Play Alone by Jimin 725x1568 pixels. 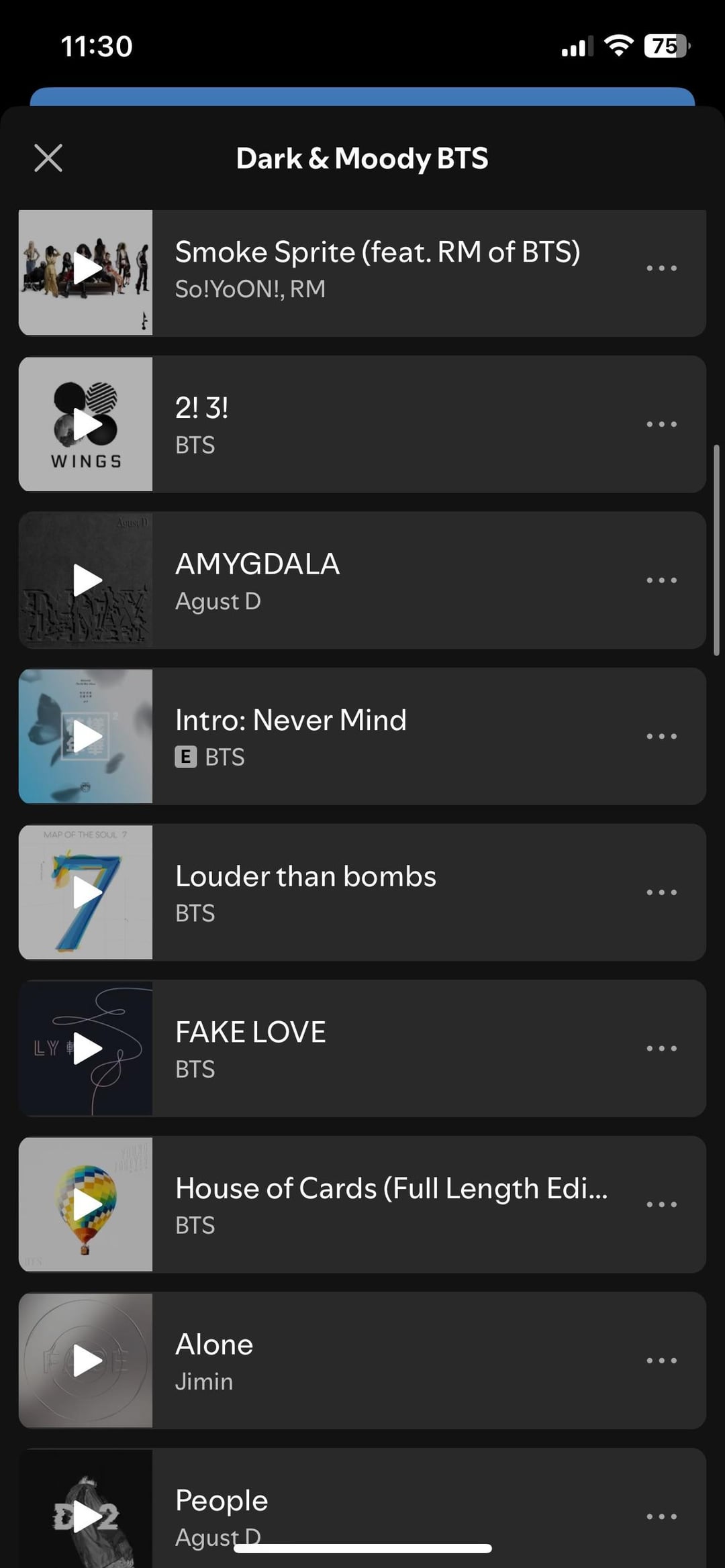click(x=87, y=1361)
